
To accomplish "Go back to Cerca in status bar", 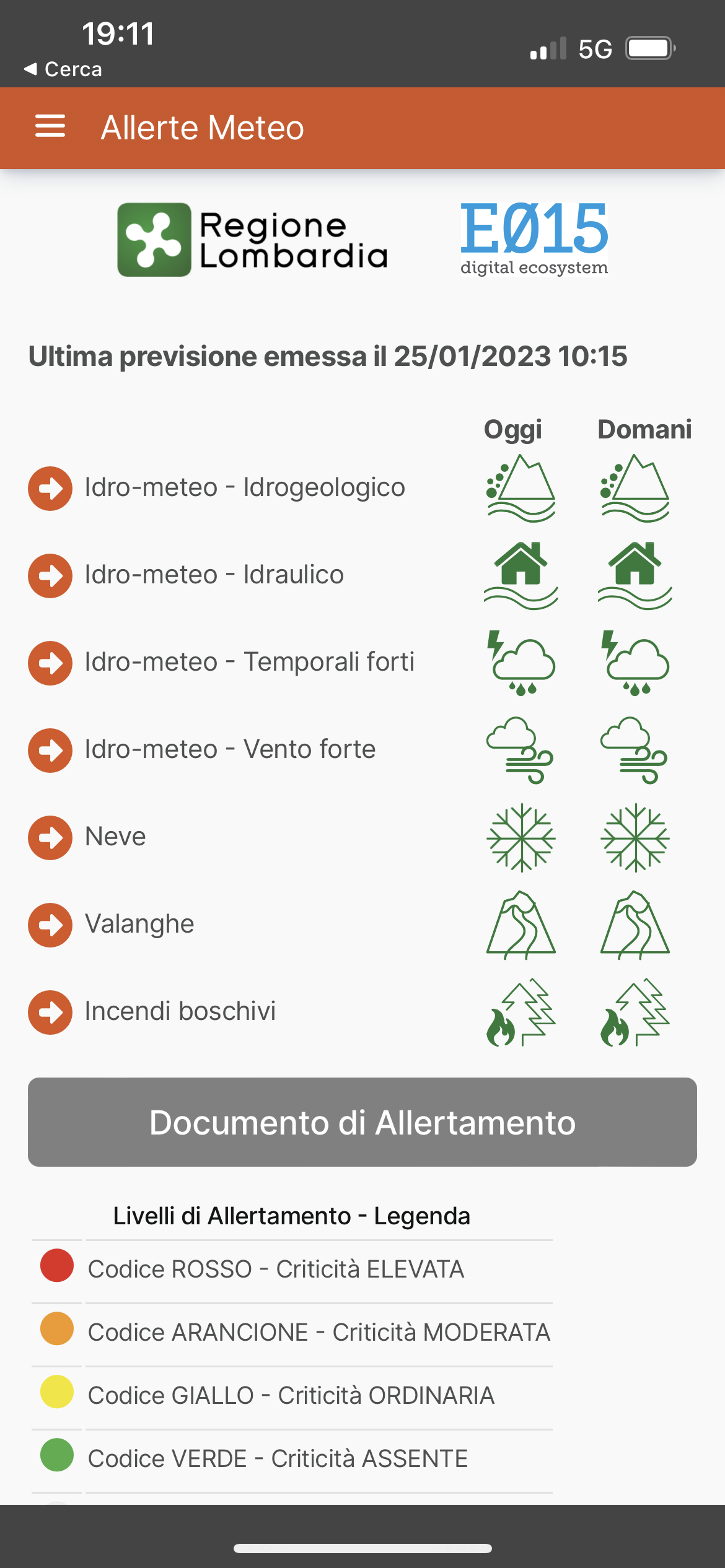I will coord(63,69).
